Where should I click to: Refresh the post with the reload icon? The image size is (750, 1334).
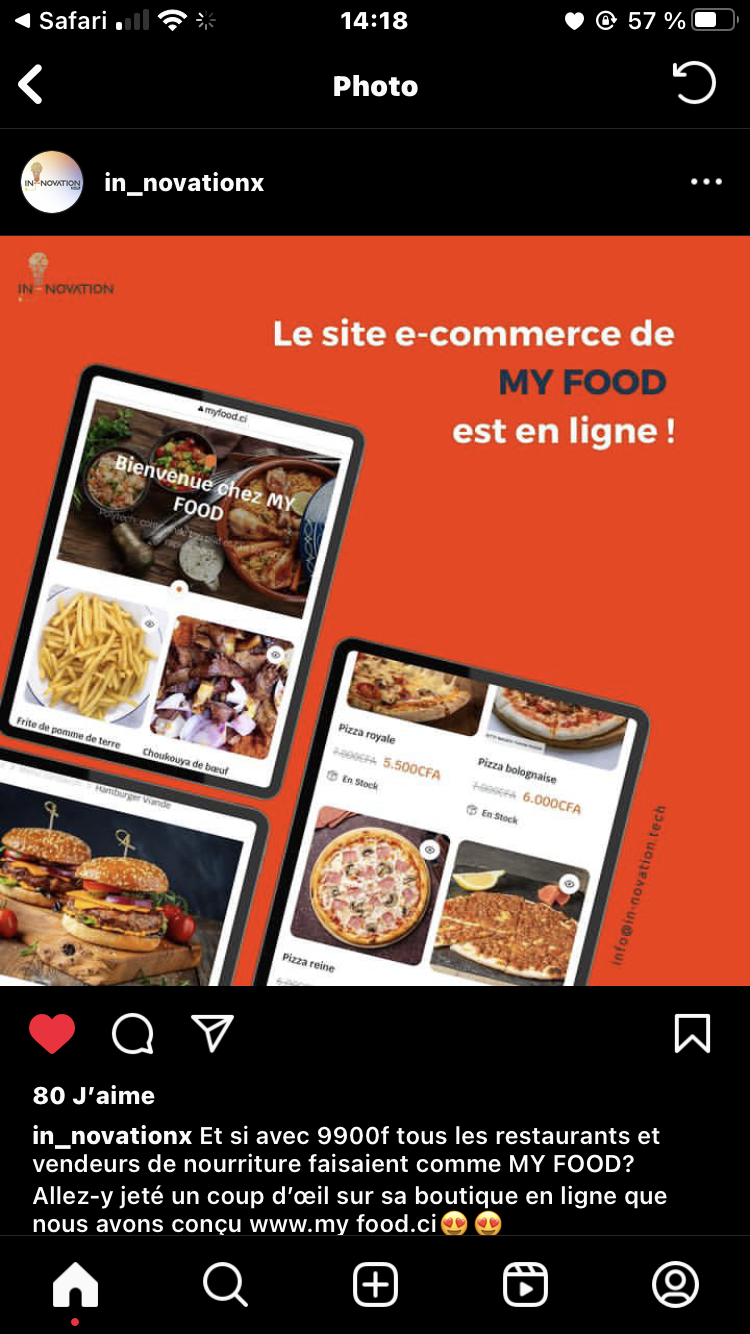pos(694,84)
